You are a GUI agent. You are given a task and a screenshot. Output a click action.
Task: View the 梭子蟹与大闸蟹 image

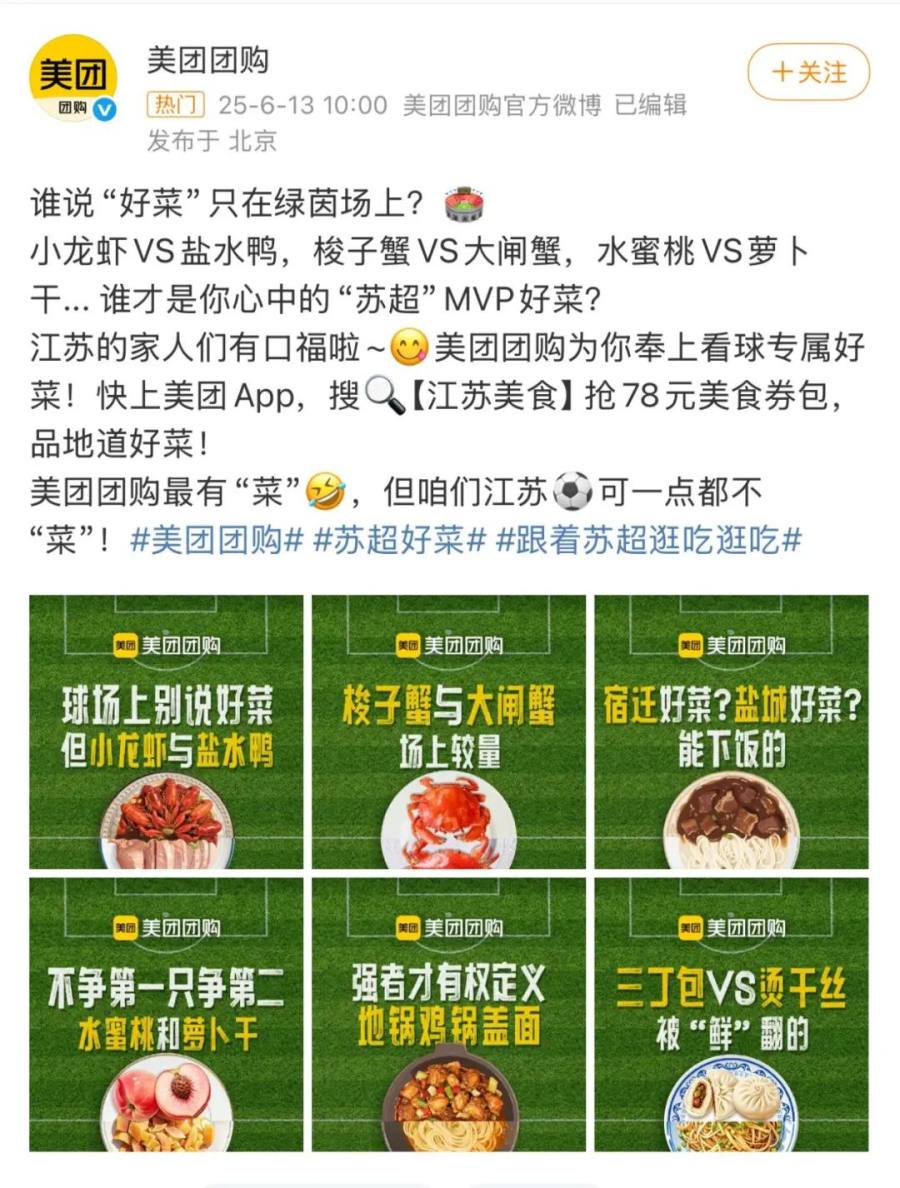(x=449, y=731)
